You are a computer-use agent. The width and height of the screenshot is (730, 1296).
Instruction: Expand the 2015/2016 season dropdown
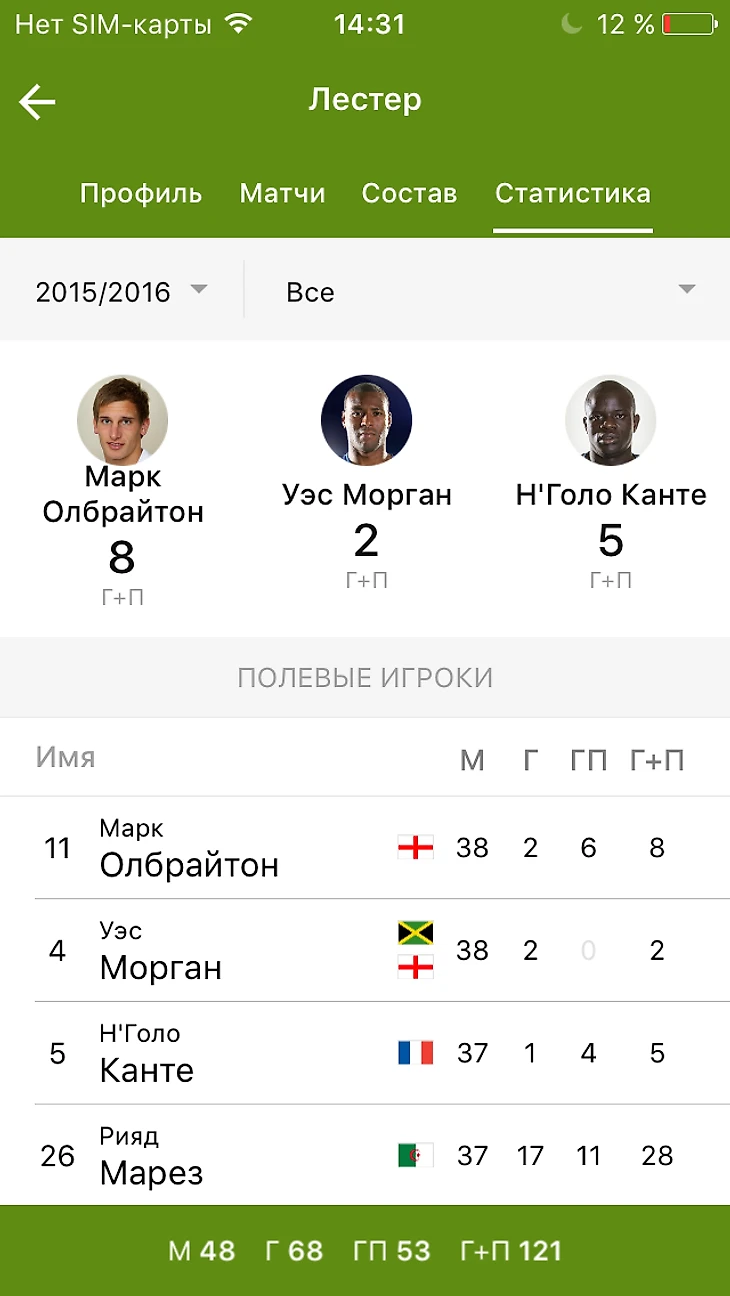121,292
